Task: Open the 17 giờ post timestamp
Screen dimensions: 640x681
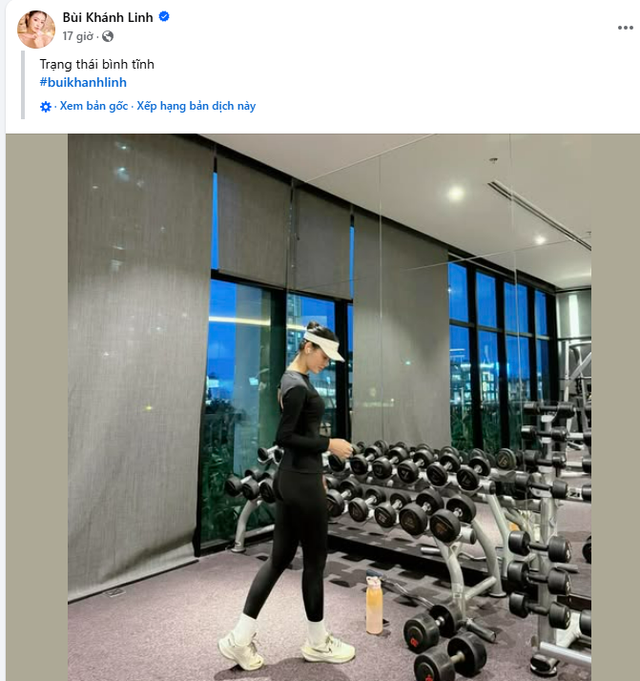Action: (78, 36)
